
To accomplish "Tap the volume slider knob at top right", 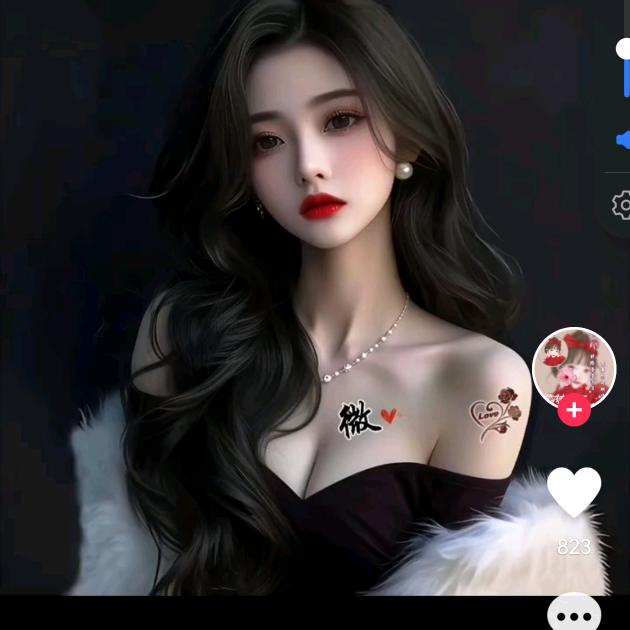I will [x=623, y=49].
